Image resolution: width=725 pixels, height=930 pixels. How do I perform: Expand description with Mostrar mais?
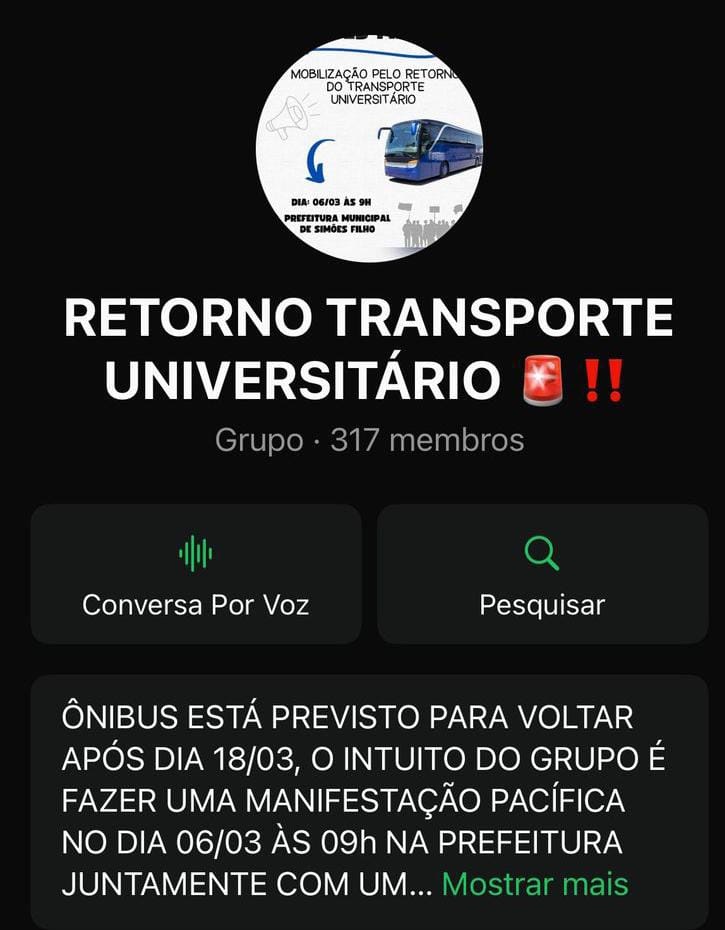tap(535, 884)
